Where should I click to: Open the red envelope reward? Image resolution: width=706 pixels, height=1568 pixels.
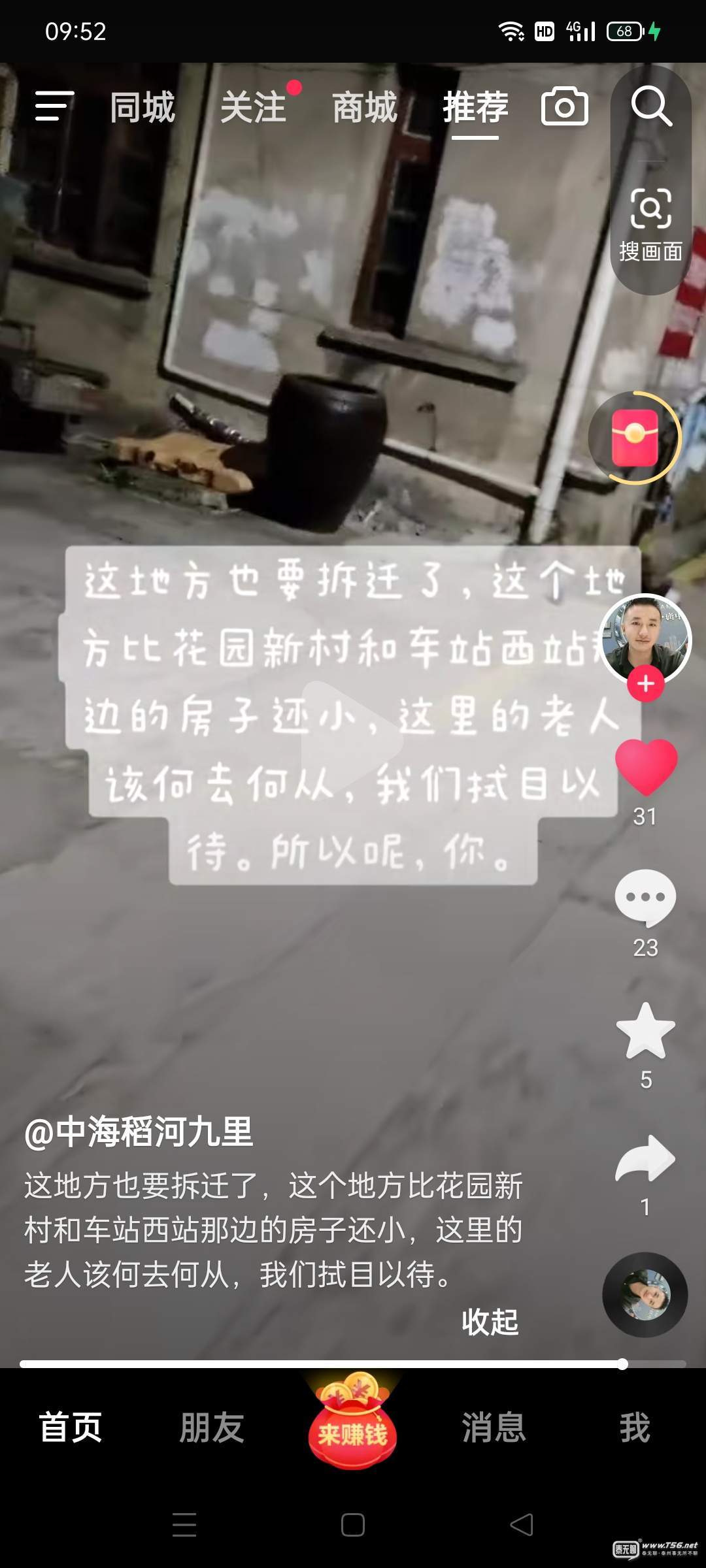[x=634, y=438]
